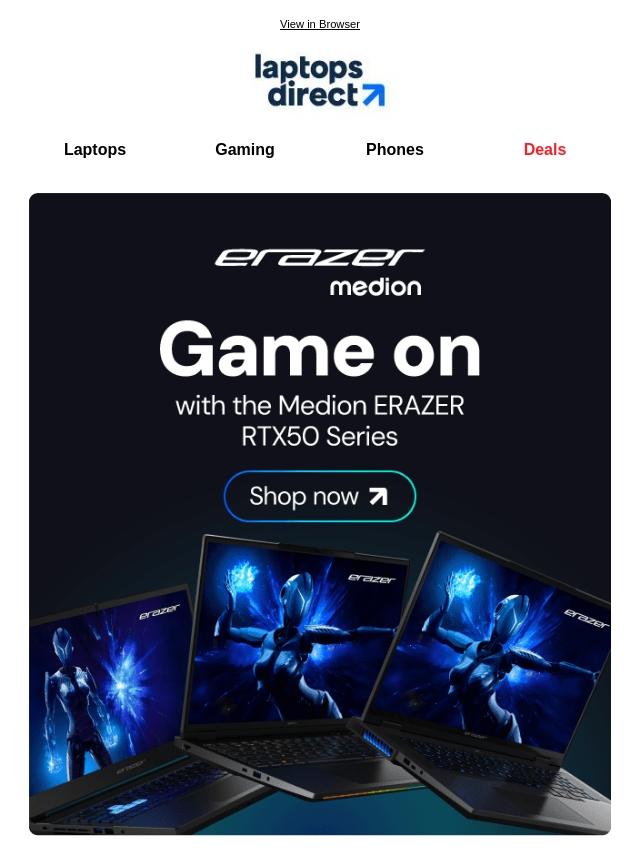640x854 pixels.
Task: Tap Shop now on Erazer banner
Action: [x=319, y=496]
